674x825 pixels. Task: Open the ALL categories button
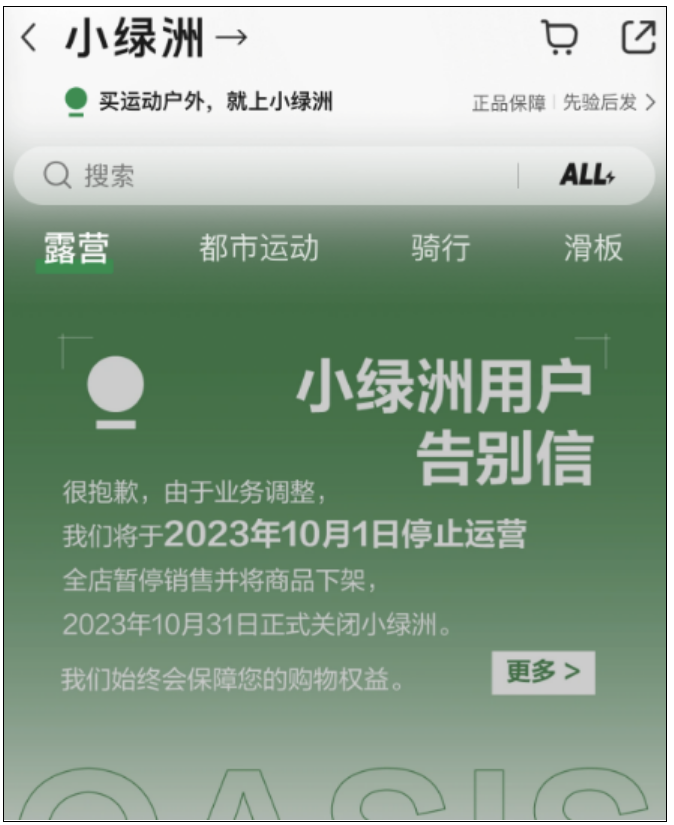click(587, 176)
